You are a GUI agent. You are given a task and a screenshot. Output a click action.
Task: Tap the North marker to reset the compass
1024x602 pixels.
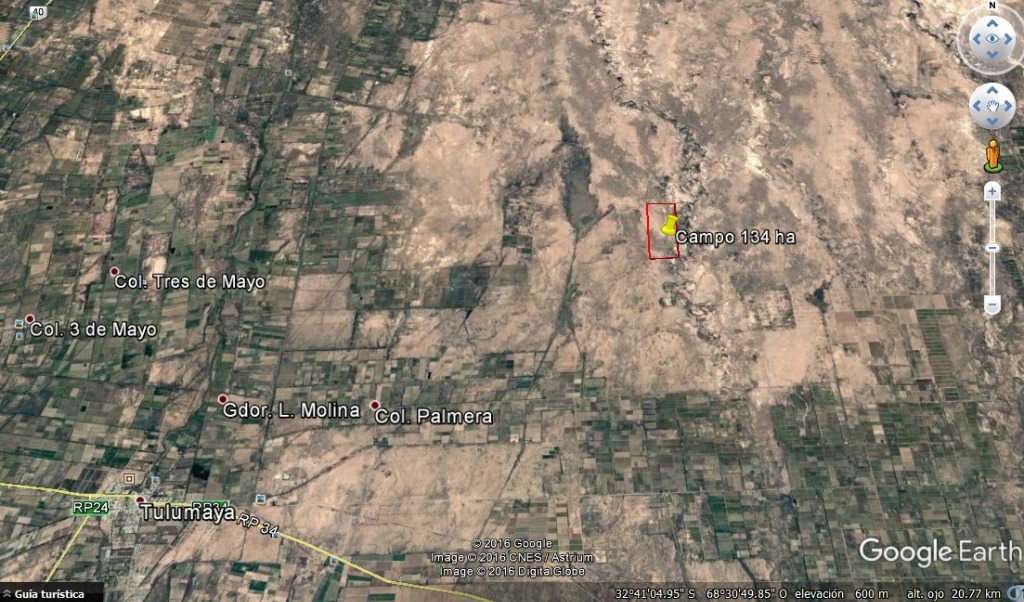992,7
